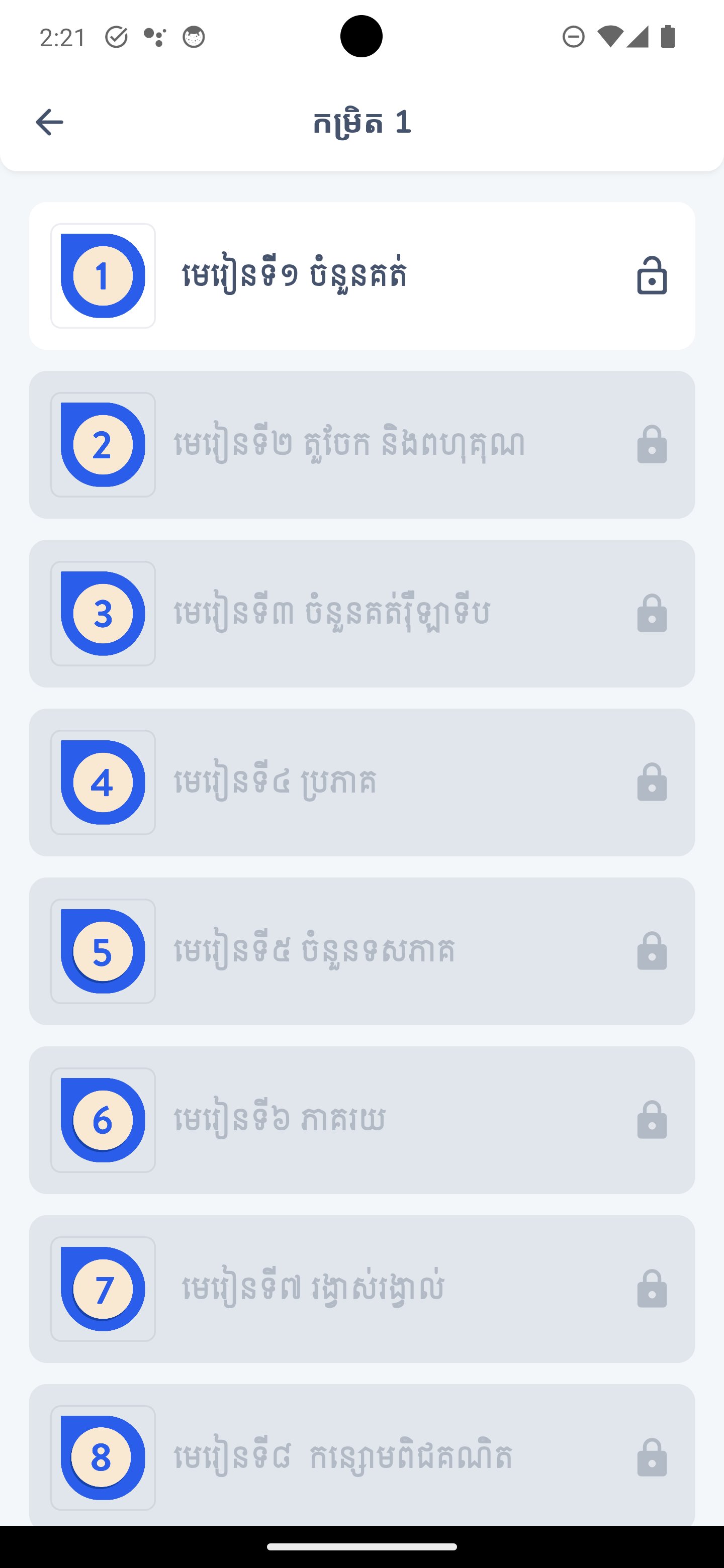
Task: Click the lock icon on lesson 4 ប្រភាគ
Action: coord(651,783)
